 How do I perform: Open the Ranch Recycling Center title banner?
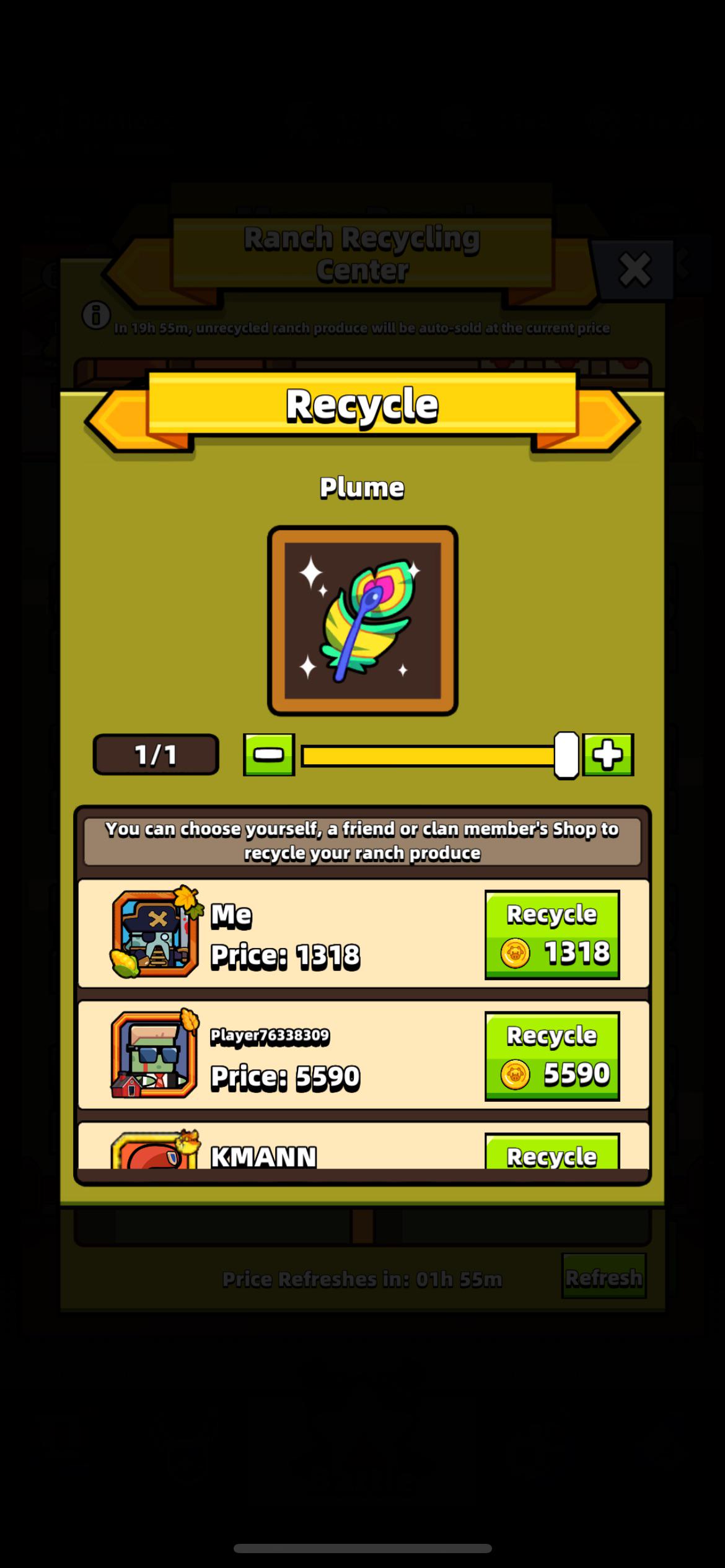pyautogui.click(x=362, y=254)
